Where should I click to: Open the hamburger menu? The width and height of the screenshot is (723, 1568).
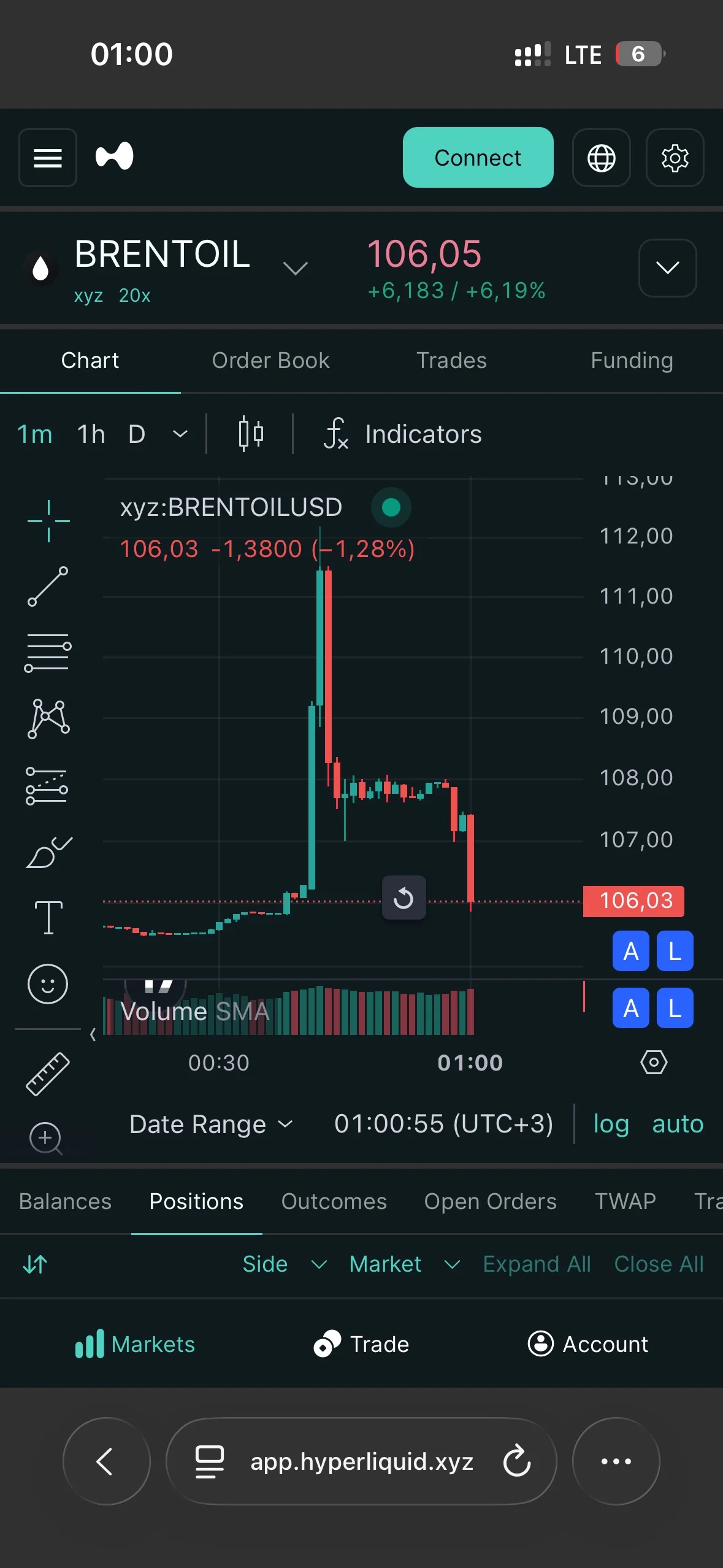pyautogui.click(x=48, y=158)
